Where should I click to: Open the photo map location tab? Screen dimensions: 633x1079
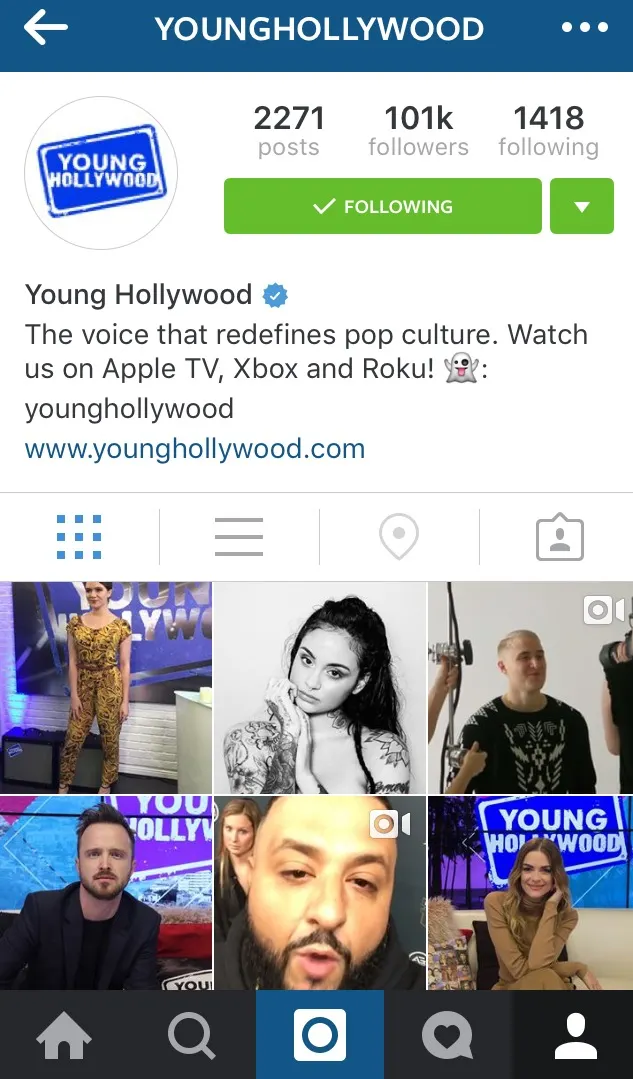(x=399, y=537)
